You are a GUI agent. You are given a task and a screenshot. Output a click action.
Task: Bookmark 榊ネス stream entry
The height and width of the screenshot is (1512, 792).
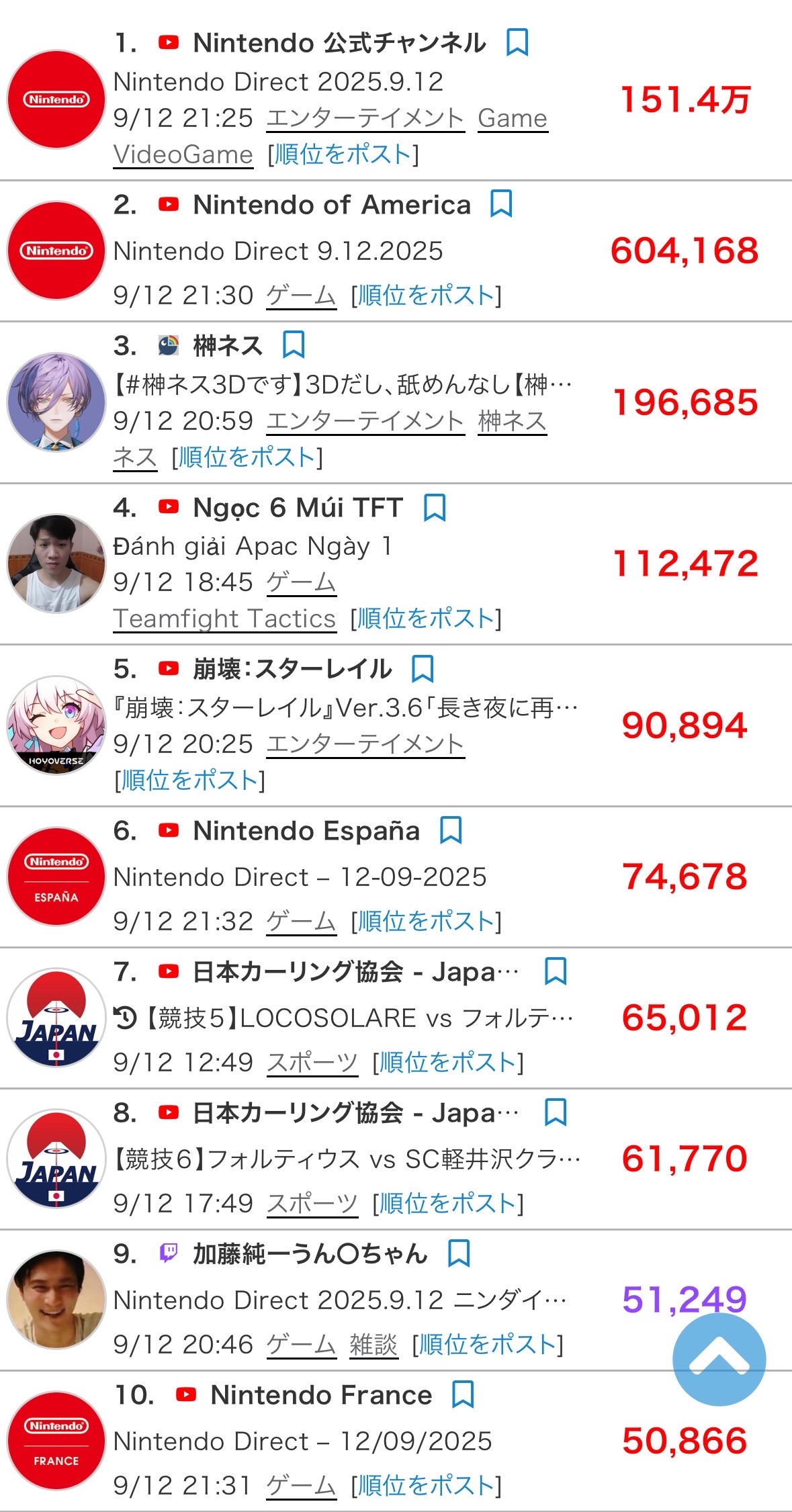294,345
